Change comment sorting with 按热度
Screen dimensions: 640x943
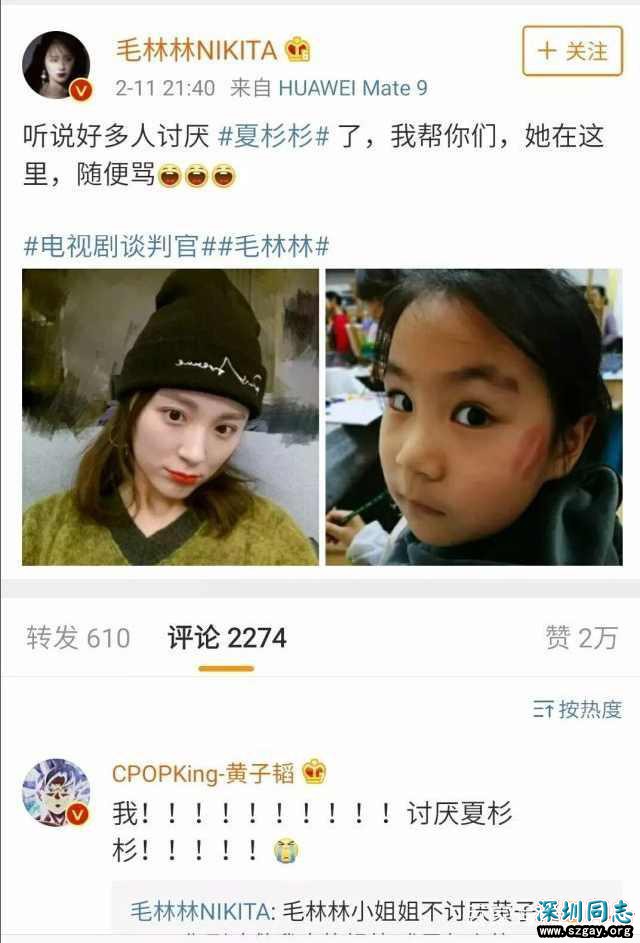pos(578,709)
